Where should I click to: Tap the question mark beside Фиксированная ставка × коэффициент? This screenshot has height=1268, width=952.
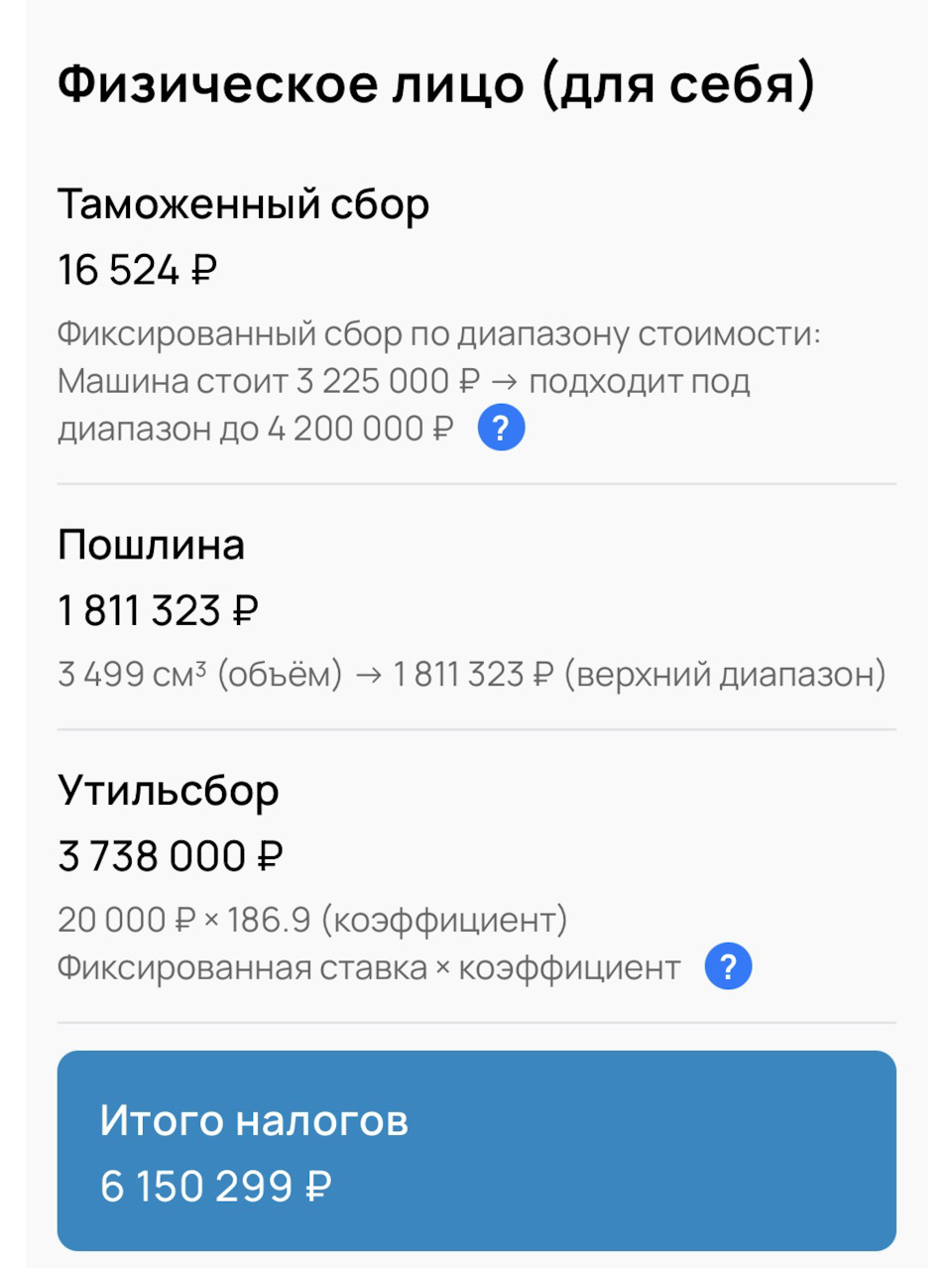tap(728, 966)
